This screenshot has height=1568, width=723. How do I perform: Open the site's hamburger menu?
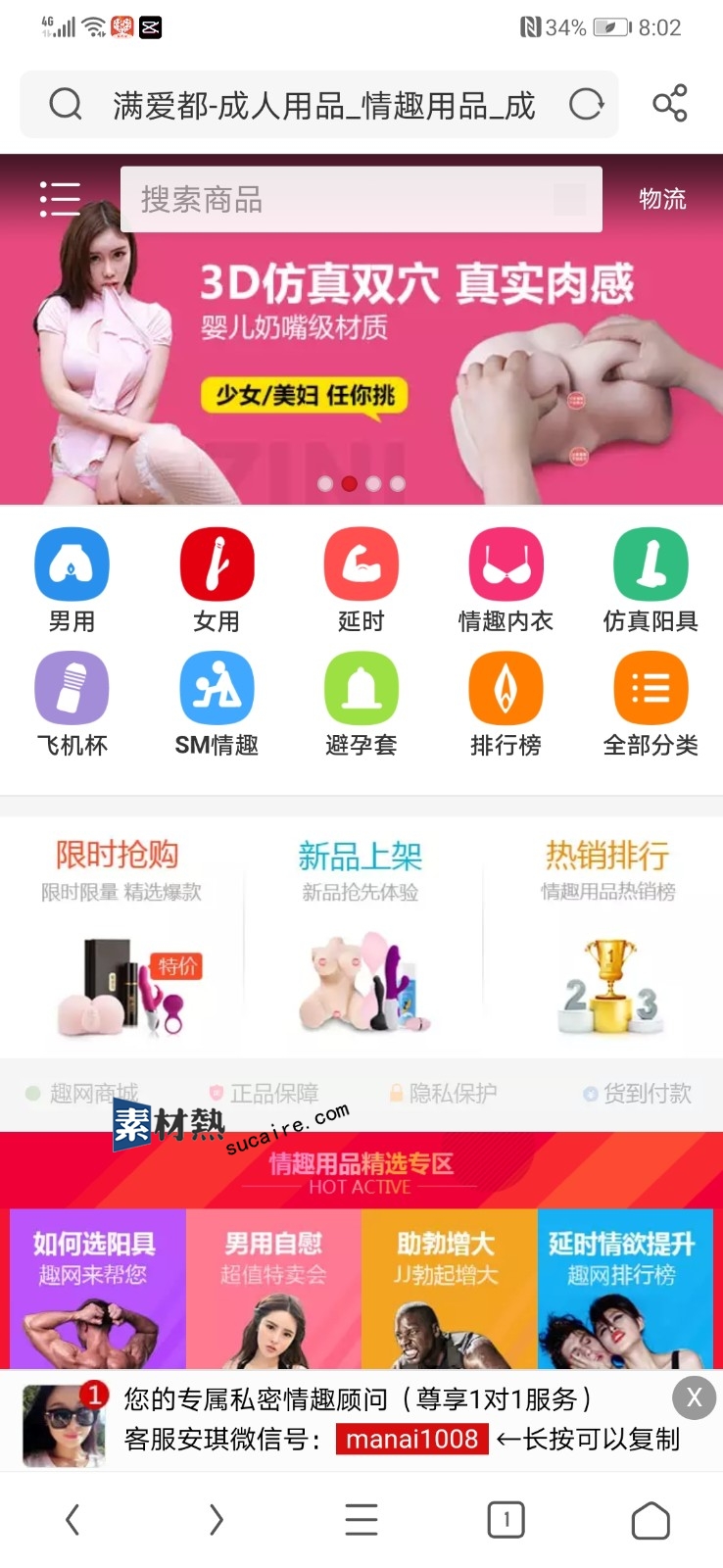tap(60, 199)
